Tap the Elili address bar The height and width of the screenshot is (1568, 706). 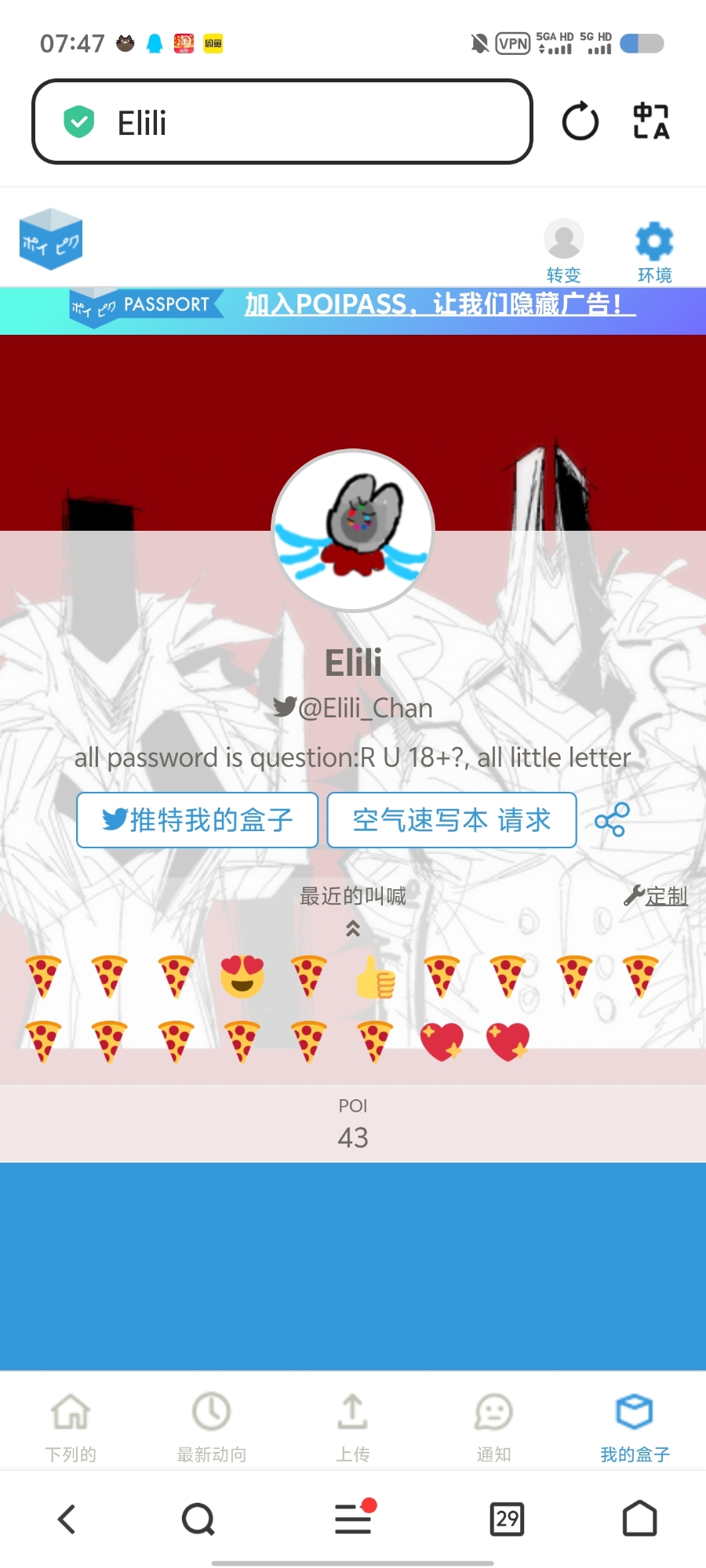282,122
